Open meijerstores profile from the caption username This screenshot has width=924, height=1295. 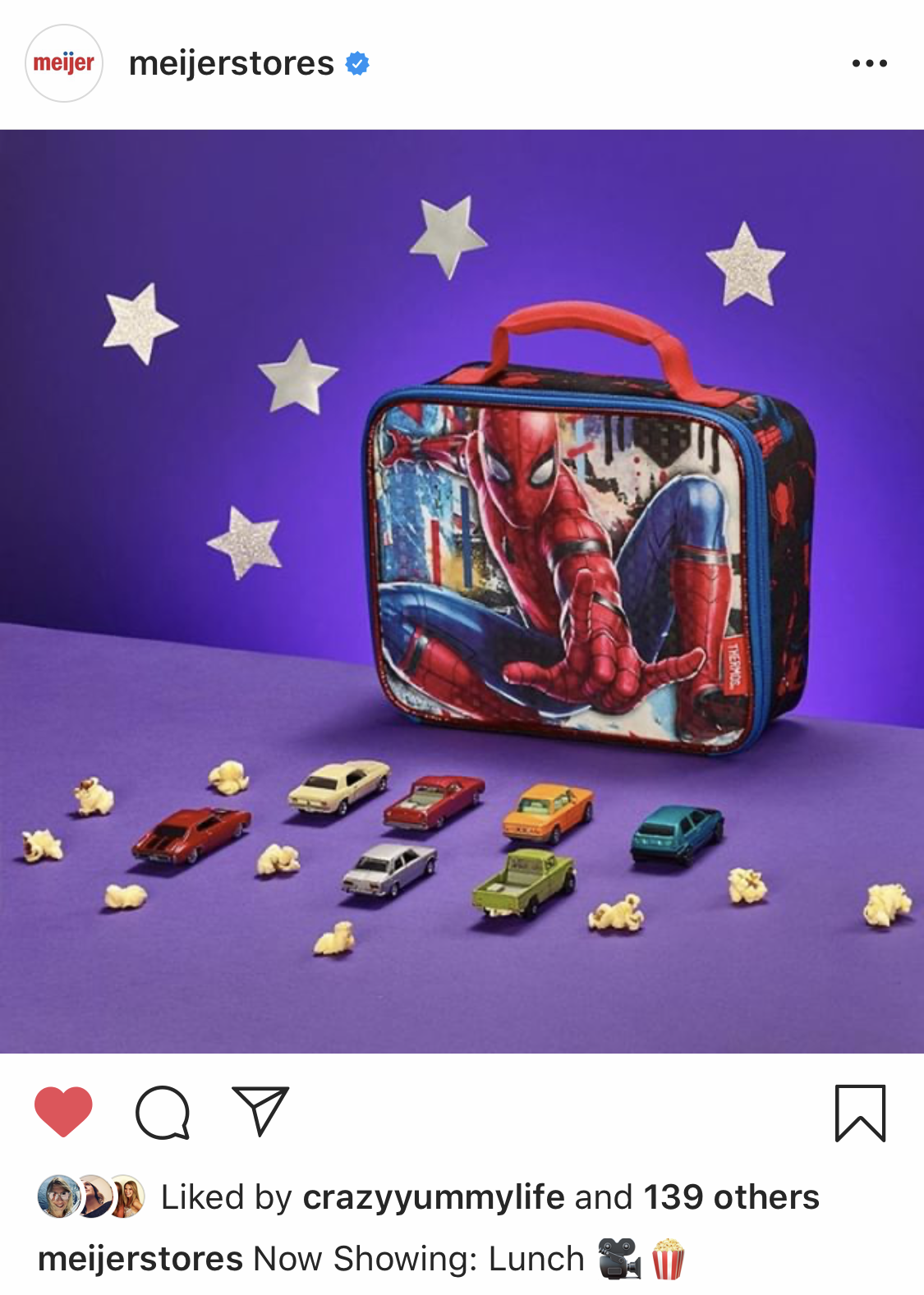140,1259
